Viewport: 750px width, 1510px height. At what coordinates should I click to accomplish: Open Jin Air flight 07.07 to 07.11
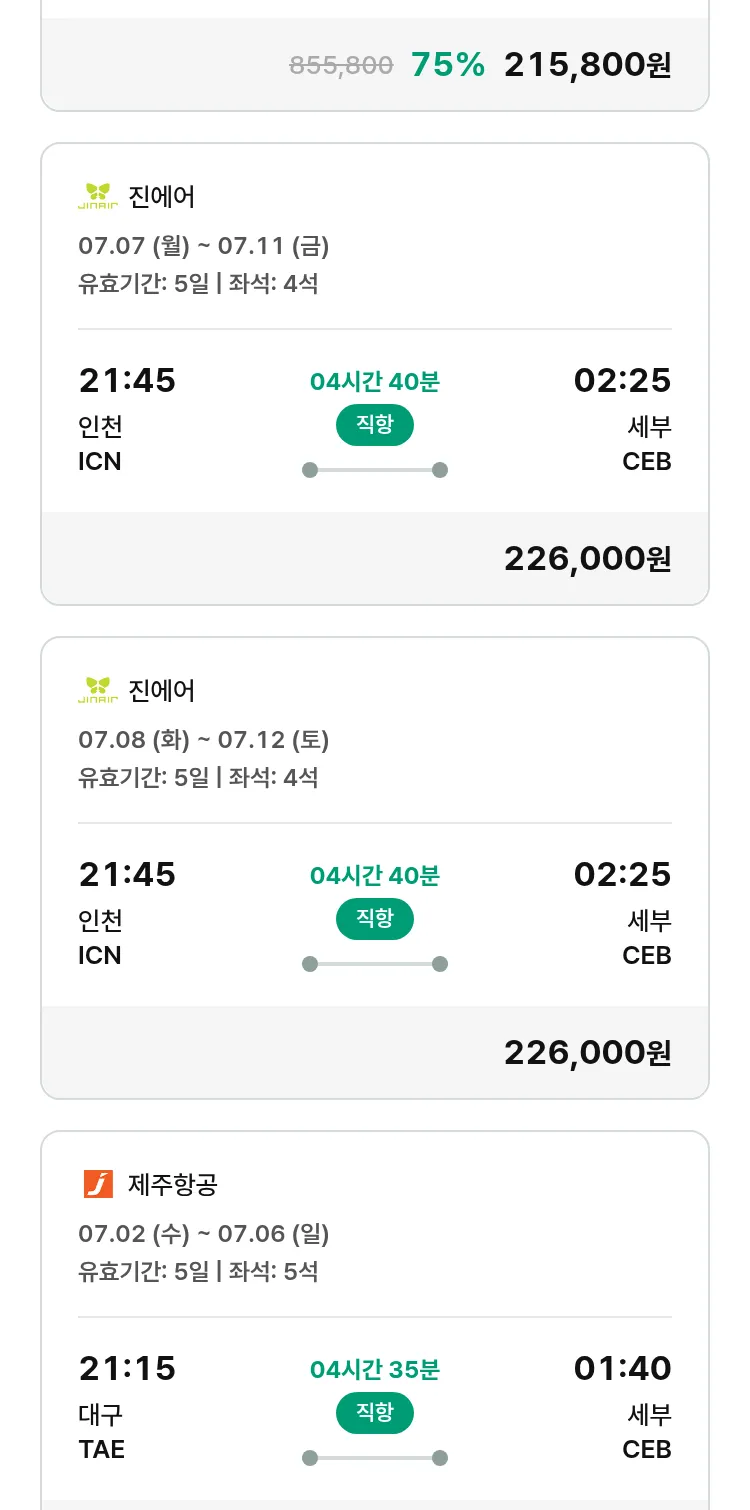pyautogui.click(x=375, y=374)
